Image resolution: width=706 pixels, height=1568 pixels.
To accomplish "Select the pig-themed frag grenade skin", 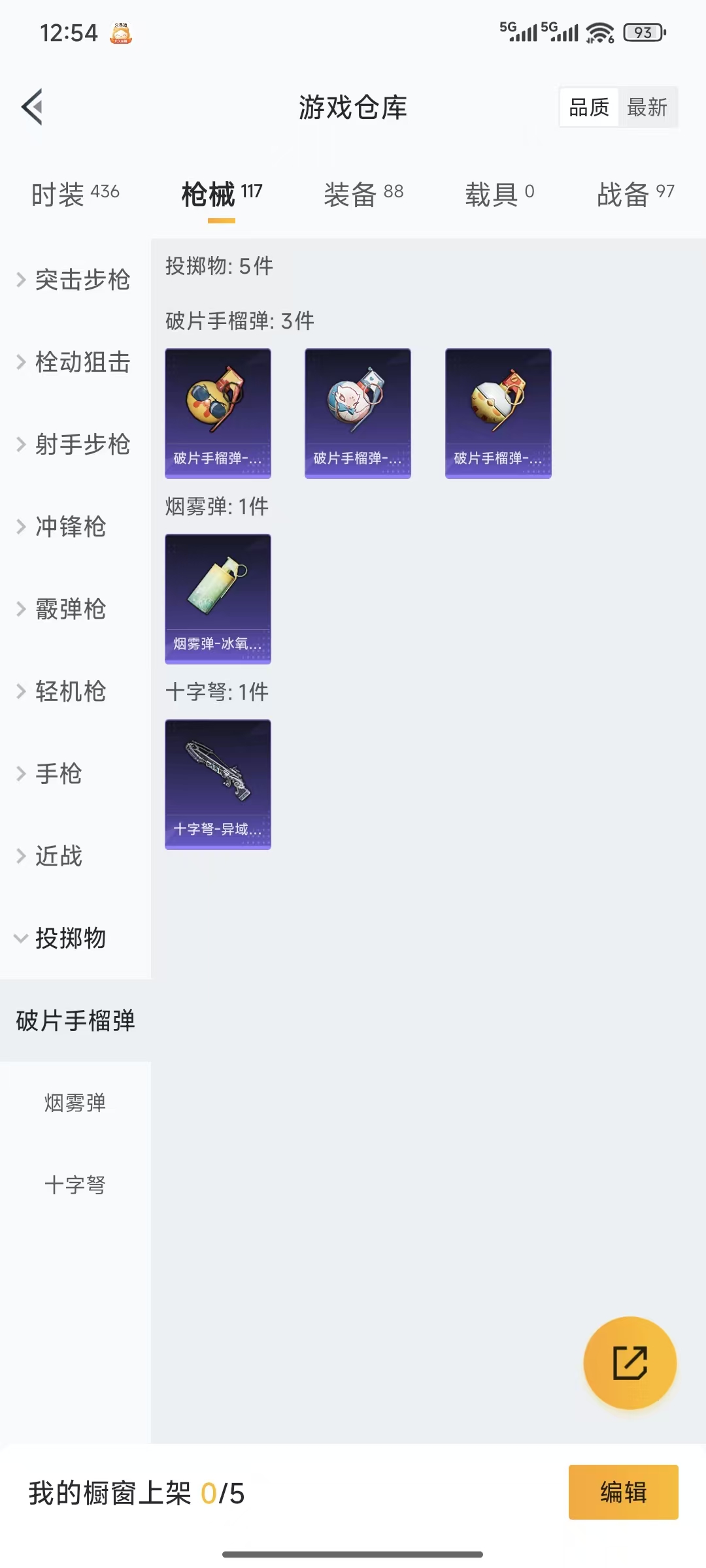I will [x=358, y=412].
